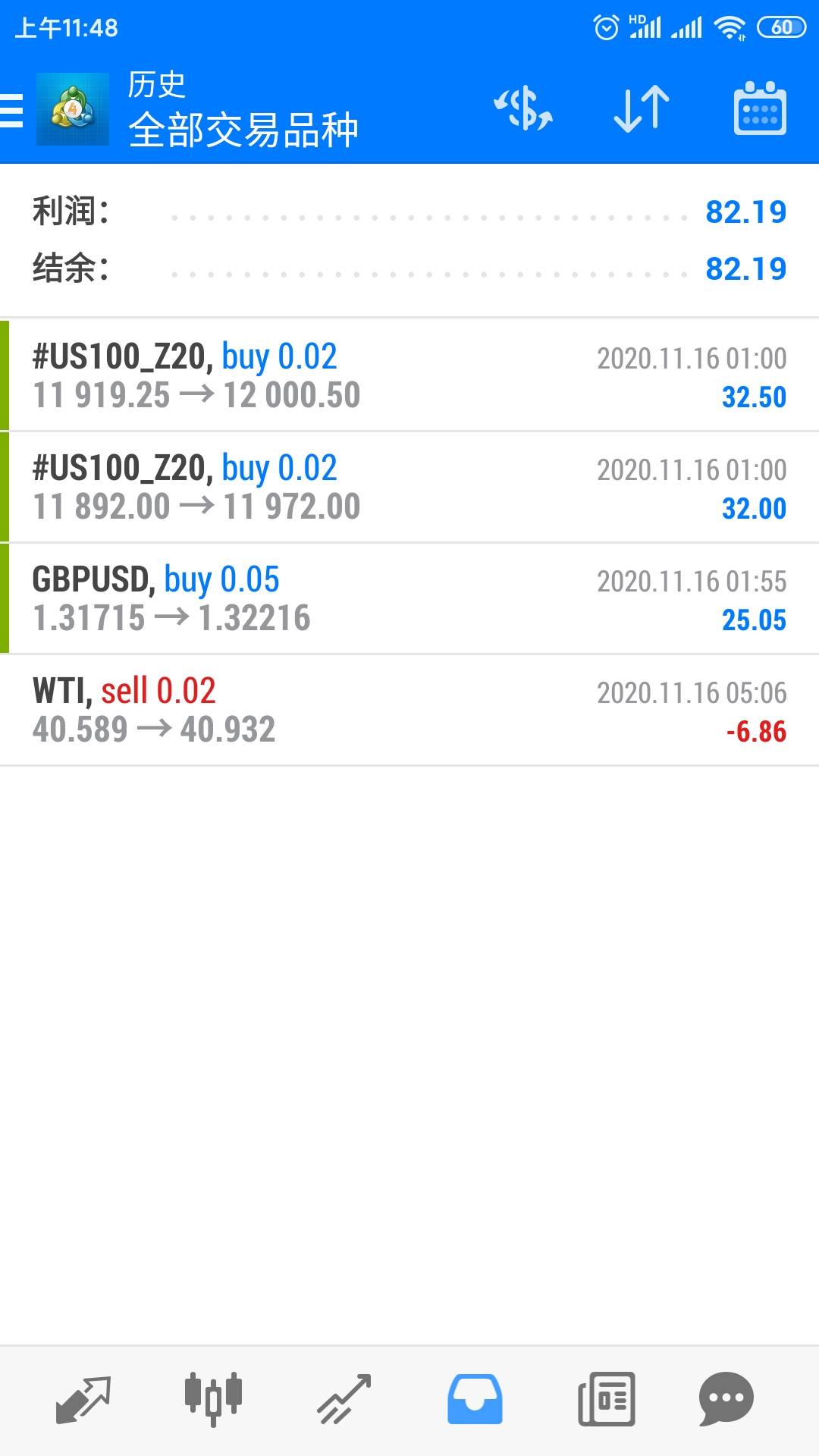Viewport: 819px width, 1456px height.
Task: Switch to the Trade tab
Action: tap(344, 1399)
